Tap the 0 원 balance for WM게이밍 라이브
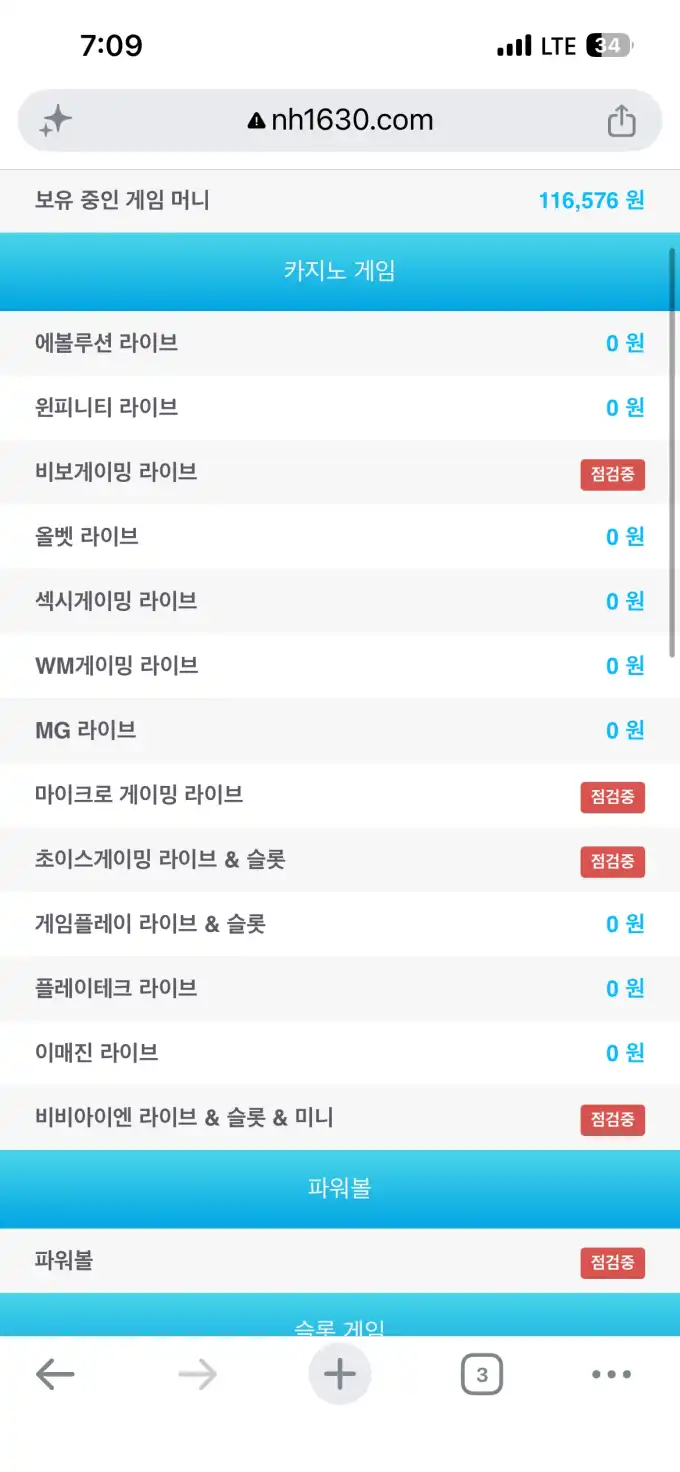 (625, 665)
